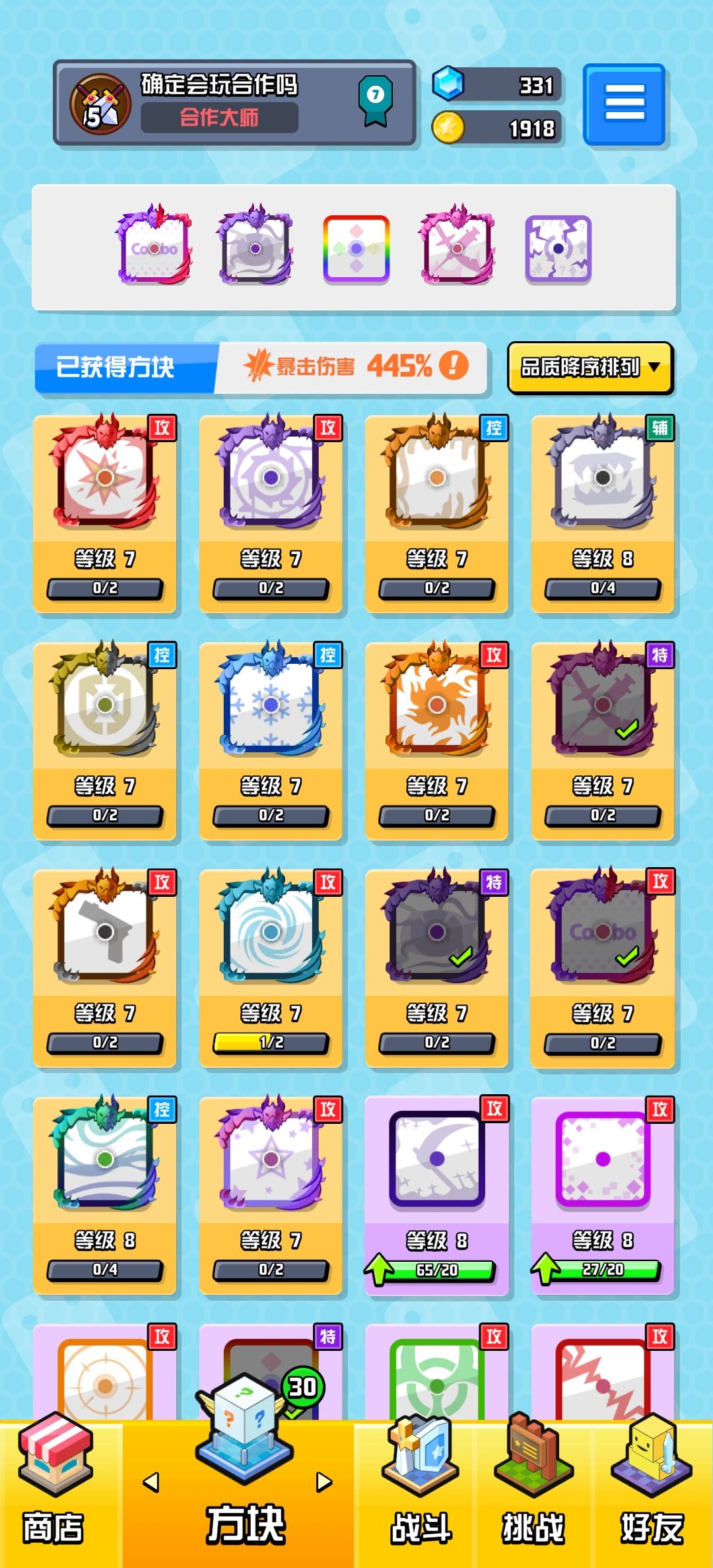Open the pistol block card

click(x=105, y=968)
